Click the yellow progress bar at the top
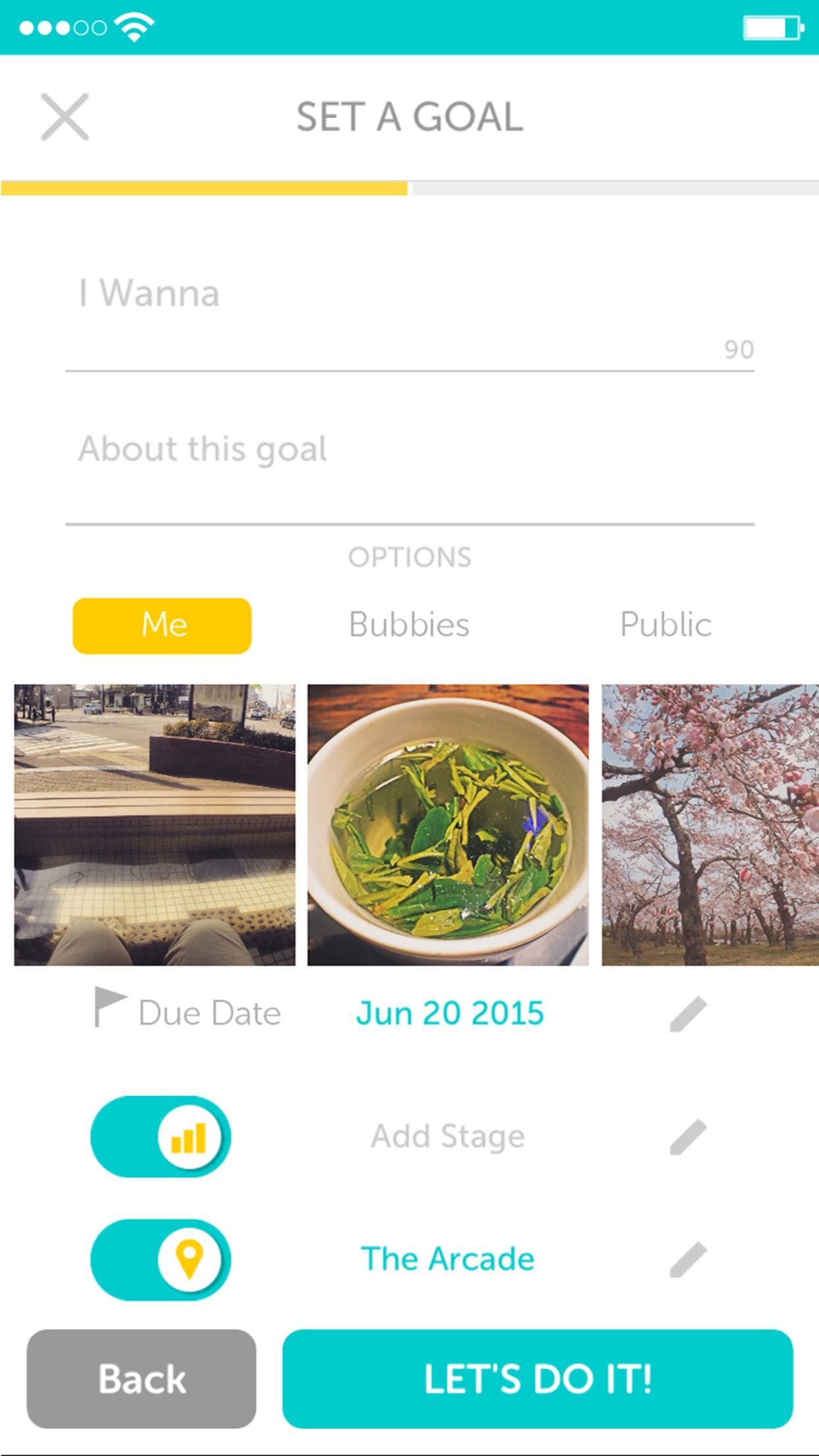This screenshot has width=819, height=1456. (204, 190)
